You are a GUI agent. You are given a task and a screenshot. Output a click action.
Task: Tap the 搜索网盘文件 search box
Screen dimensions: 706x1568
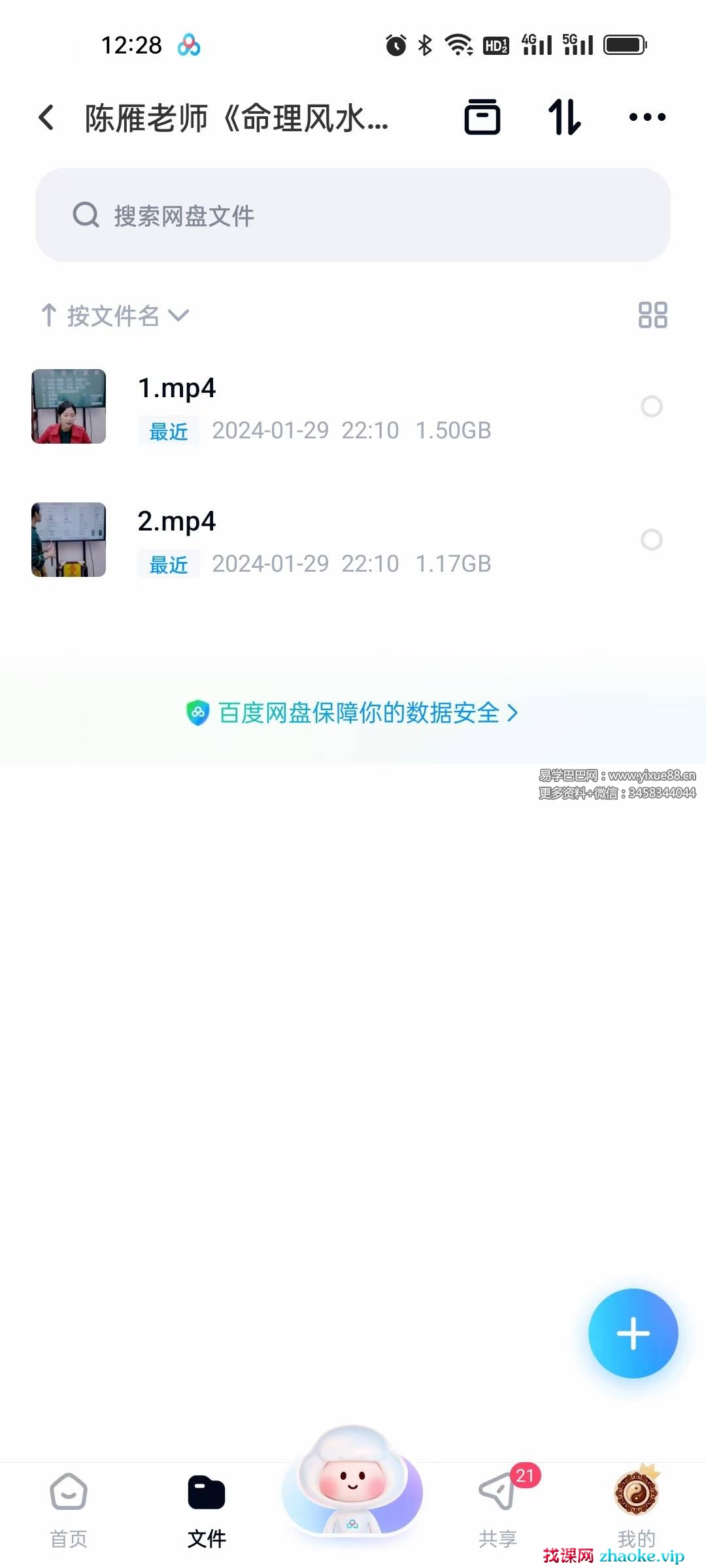(x=353, y=215)
